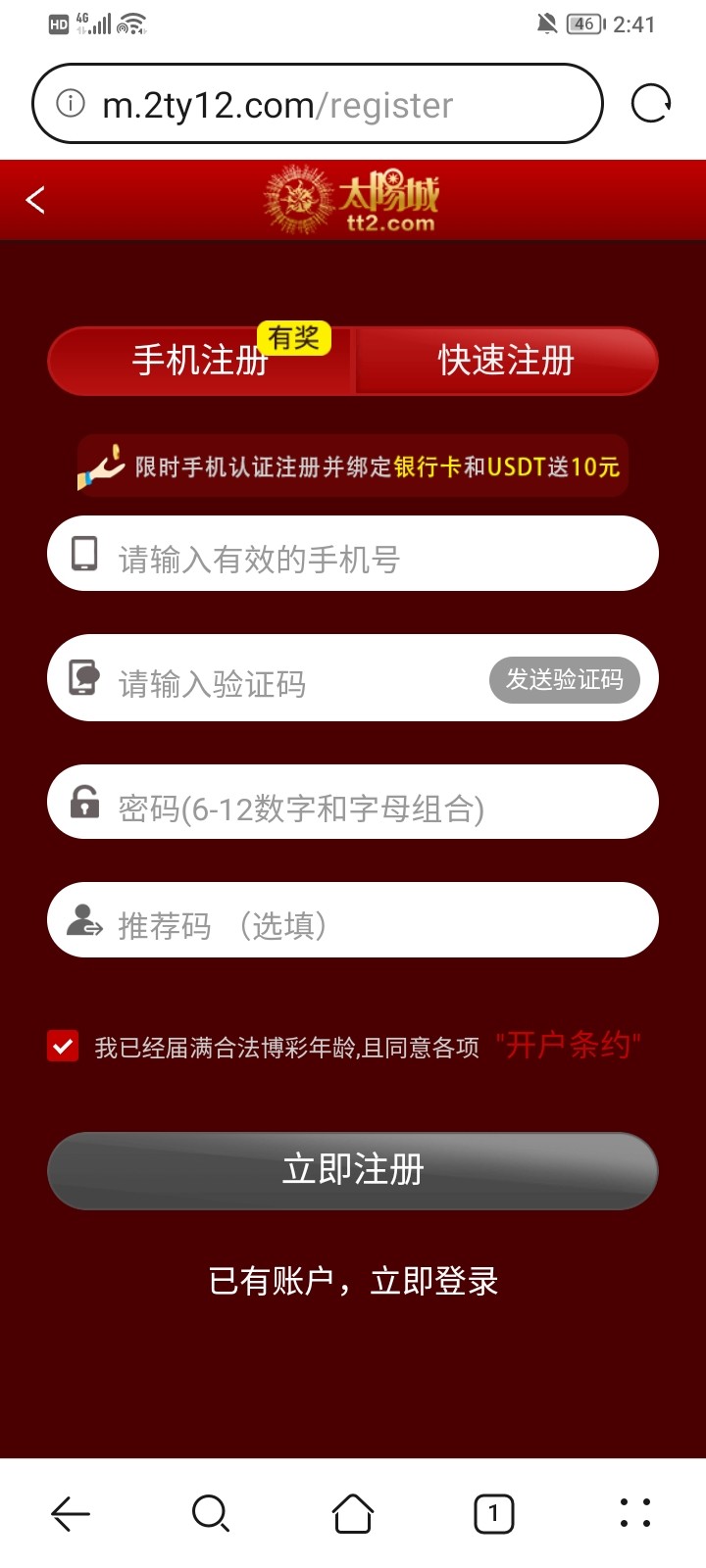Viewport: 706px width, 1568px height.
Task: Tap the 立即注册 button
Action: tap(353, 1170)
